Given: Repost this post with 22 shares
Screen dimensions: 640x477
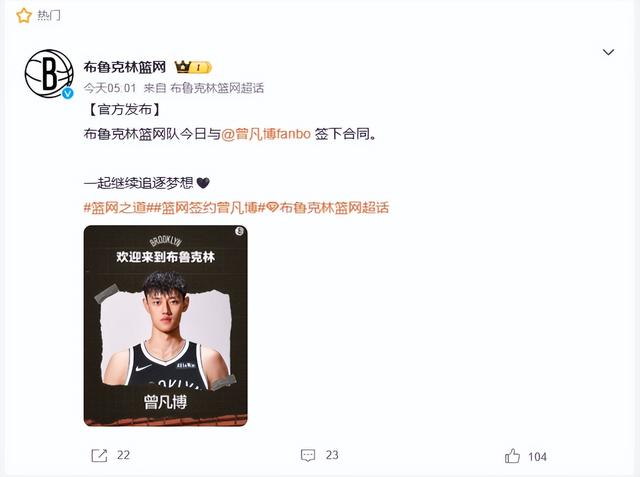Looking at the screenshot, I should 110,455.
